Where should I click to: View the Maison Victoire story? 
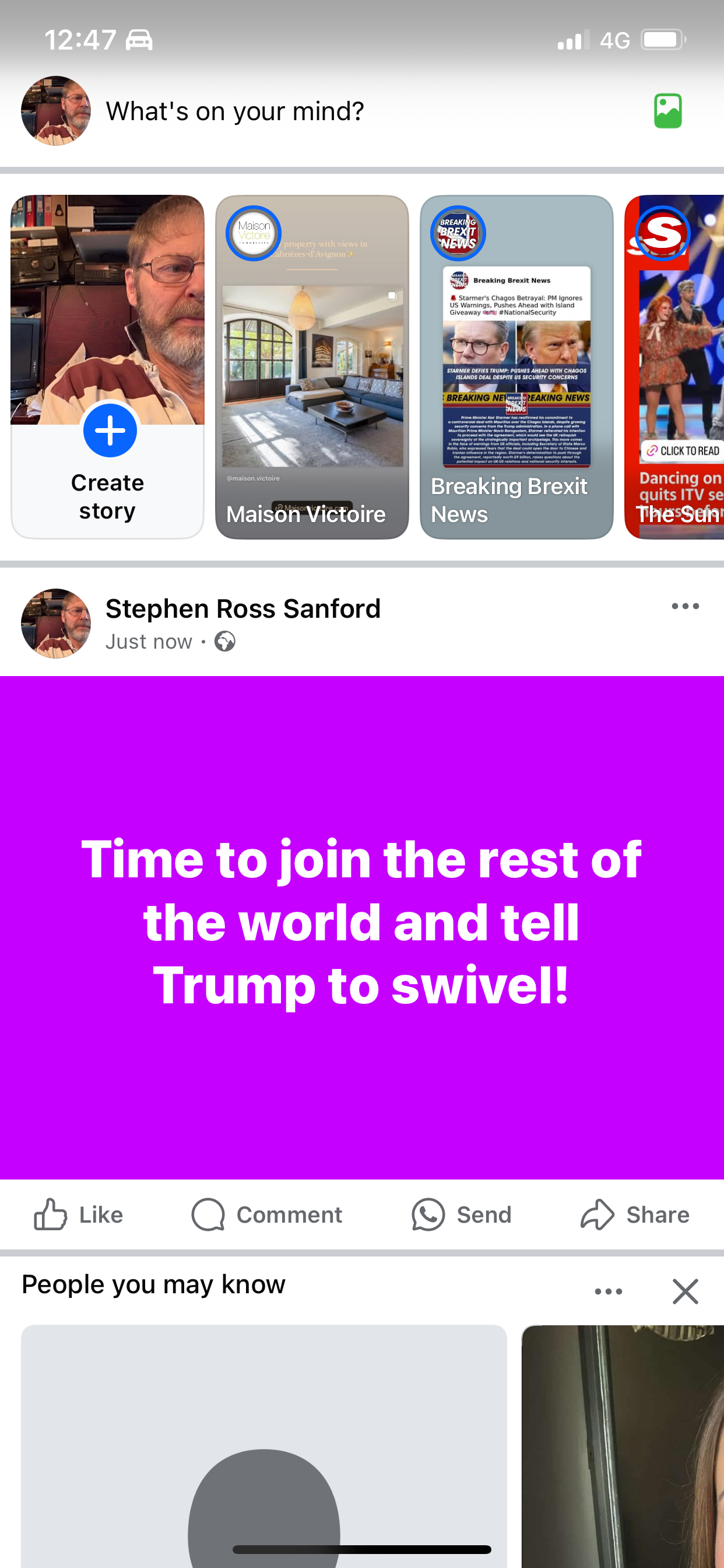pyautogui.click(x=311, y=366)
